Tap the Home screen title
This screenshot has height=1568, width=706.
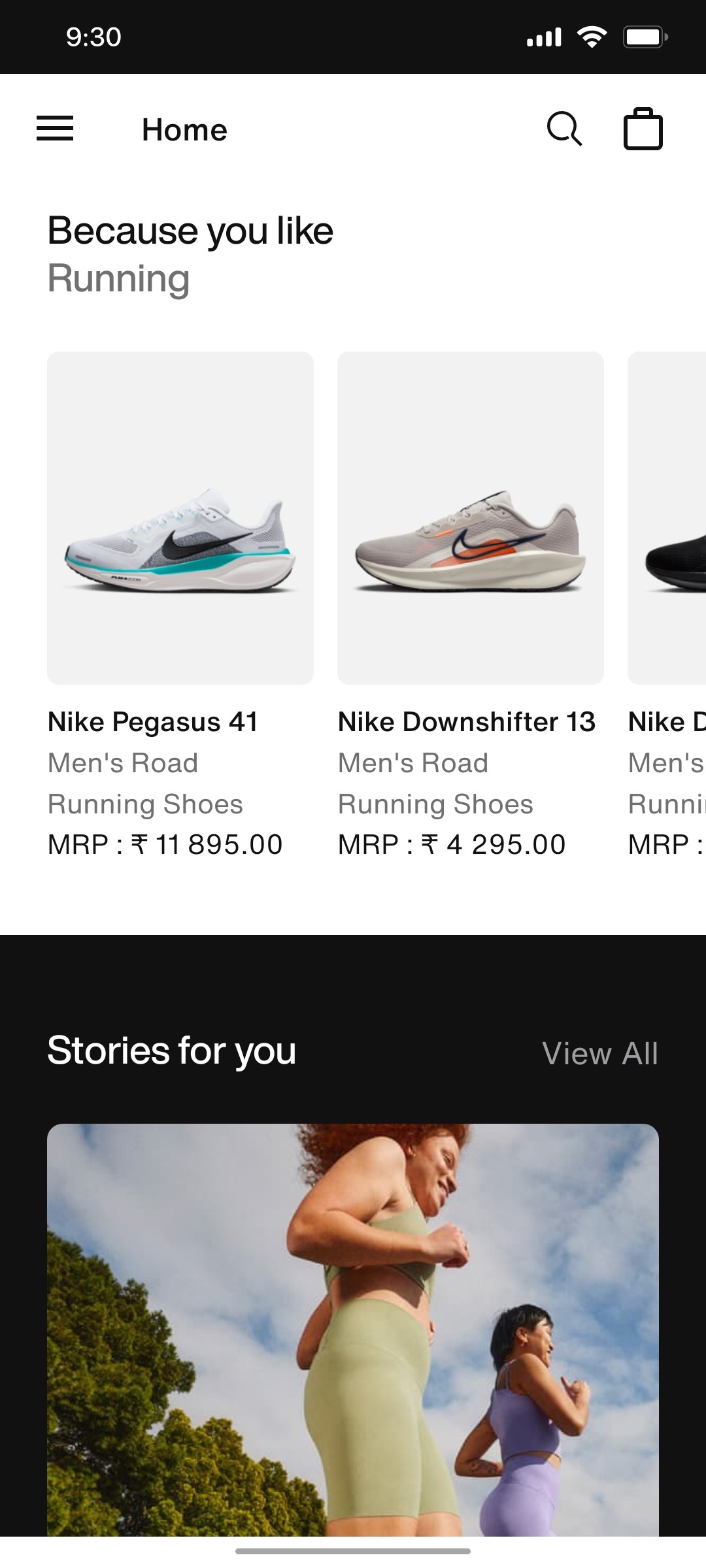[x=184, y=129]
